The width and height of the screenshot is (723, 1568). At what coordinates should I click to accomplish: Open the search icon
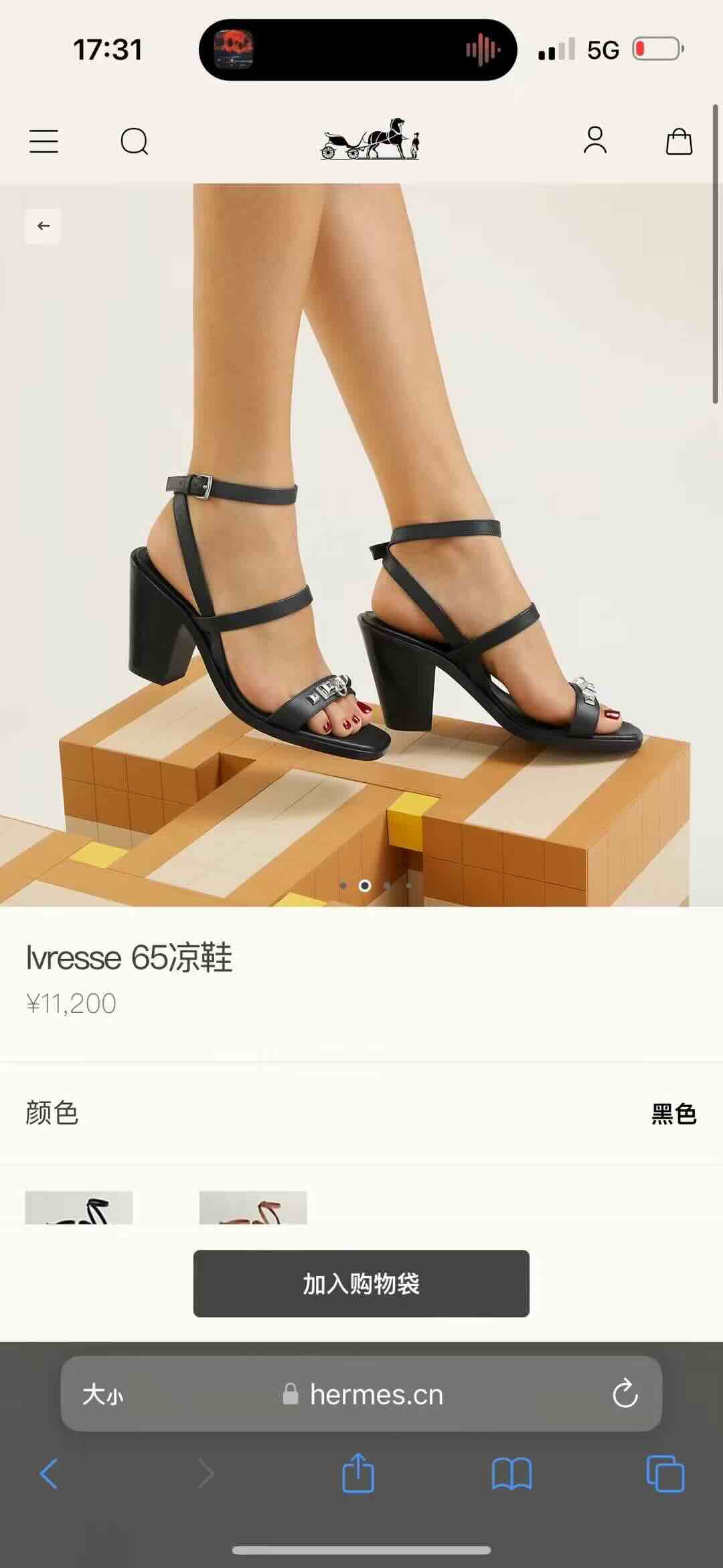click(134, 141)
